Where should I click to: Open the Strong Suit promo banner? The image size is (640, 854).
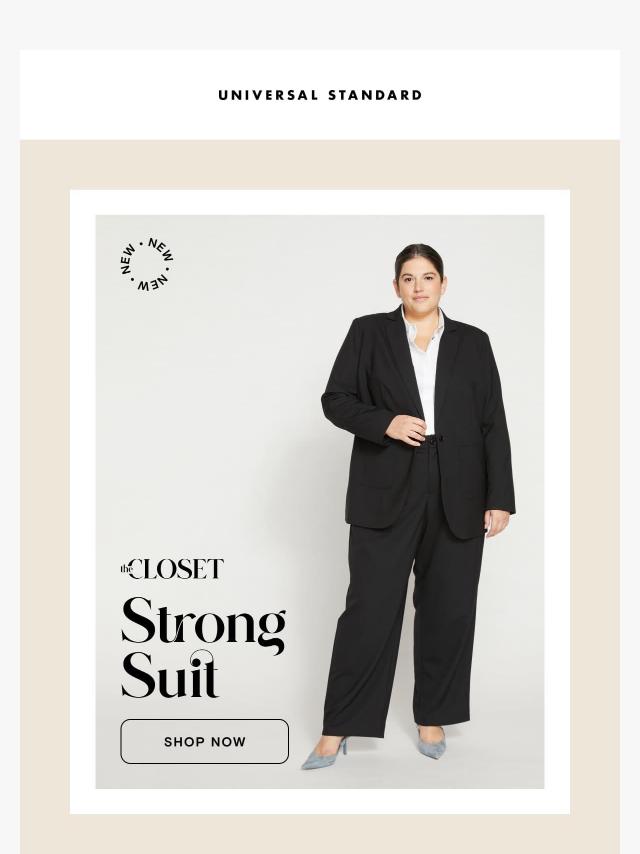point(320,450)
